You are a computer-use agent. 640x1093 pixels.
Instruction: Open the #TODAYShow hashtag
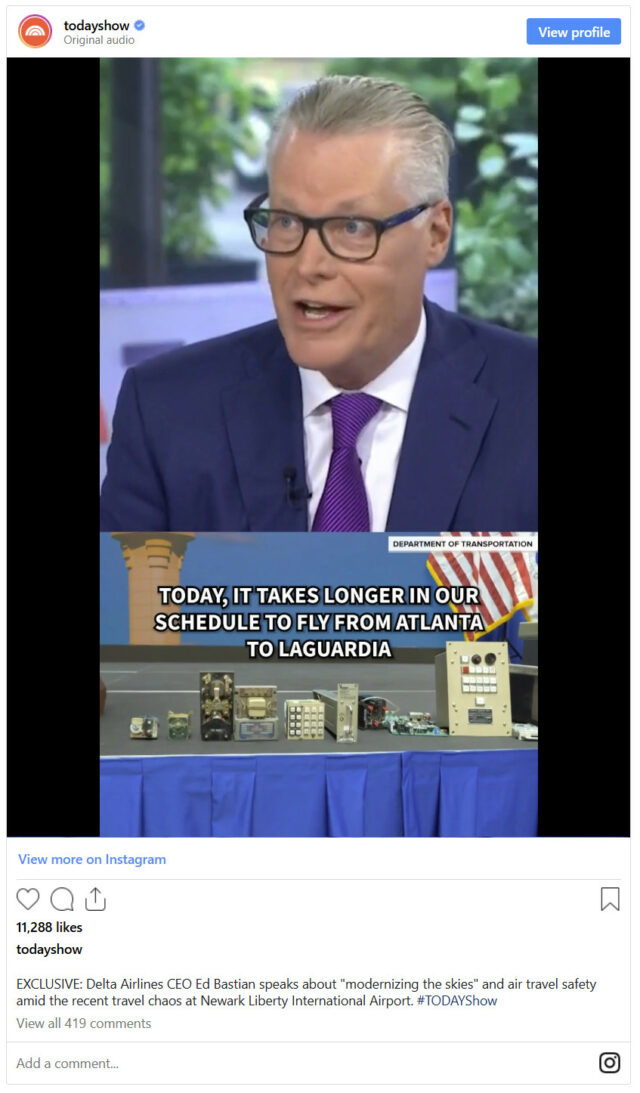[457, 1000]
